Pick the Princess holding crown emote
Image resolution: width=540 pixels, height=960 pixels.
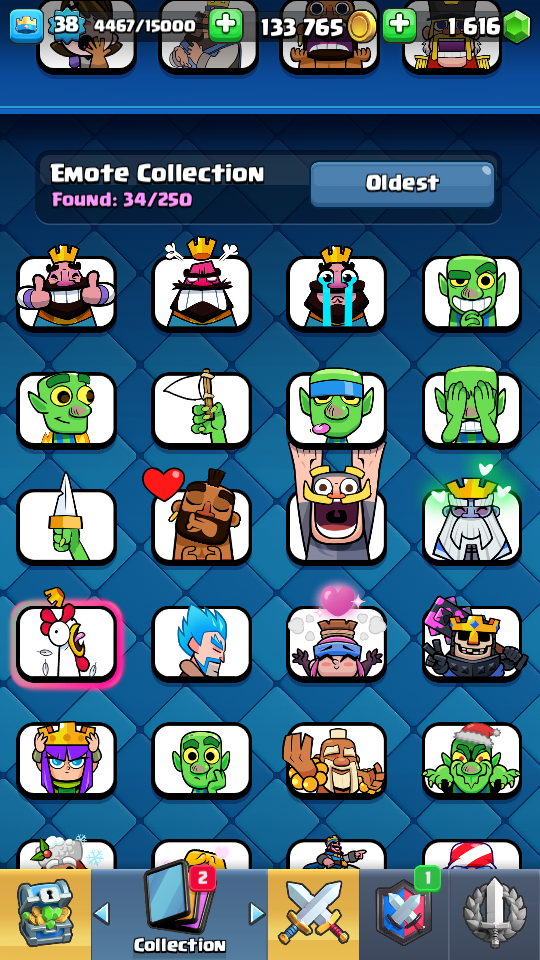(x=66, y=759)
